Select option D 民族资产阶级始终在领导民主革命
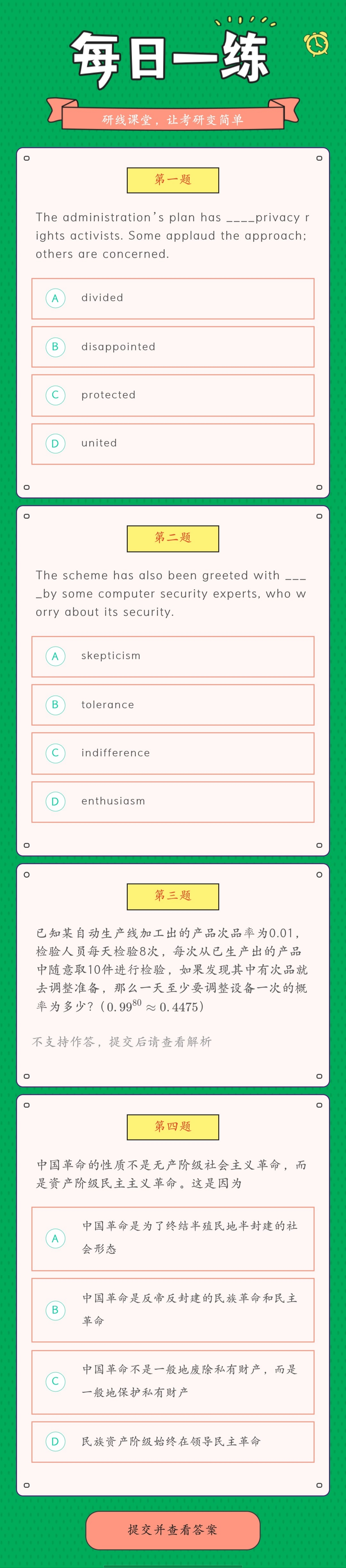The width and height of the screenshot is (346, 1568). point(172,1441)
